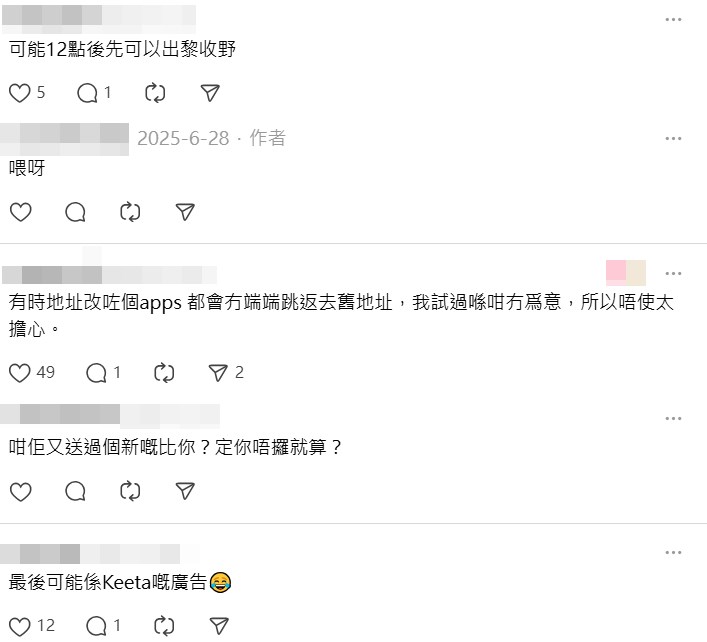Open the replies to the 有時地址改咗個apps comment

point(97,373)
